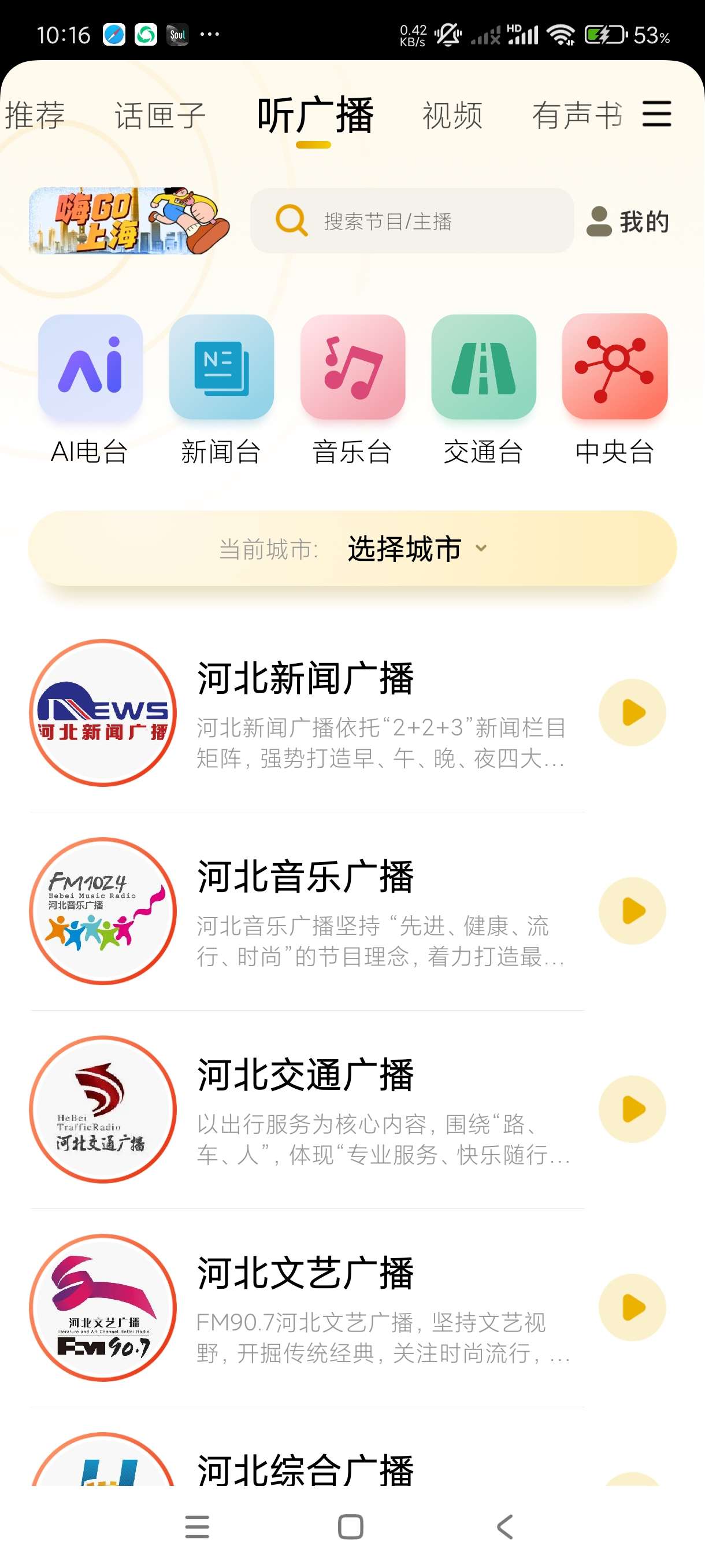Image resolution: width=705 pixels, height=1568 pixels.
Task: Open the hamburger menu beside 有声书
Action: [657, 114]
